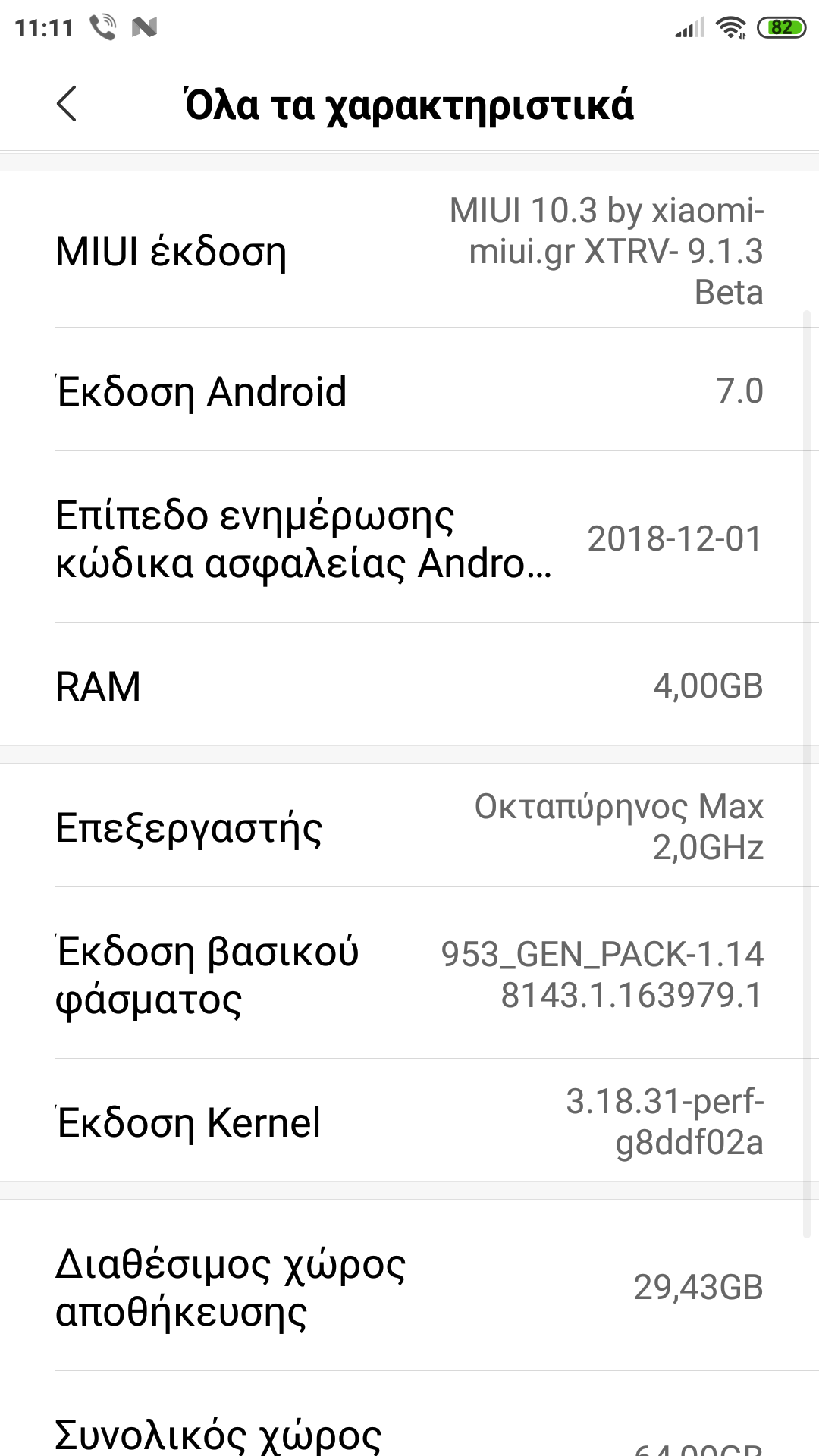Image resolution: width=819 pixels, height=1456 pixels.
Task: Tap the Επεξεργαστής row
Action: [409, 827]
